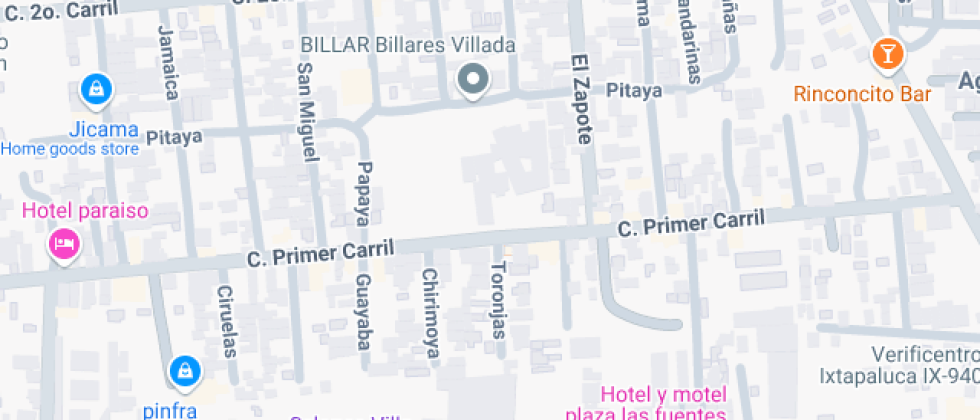The width and height of the screenshot is (980, 420).
Task: Select the pinfra shopping marker
Action: click(x=183, y=371)
